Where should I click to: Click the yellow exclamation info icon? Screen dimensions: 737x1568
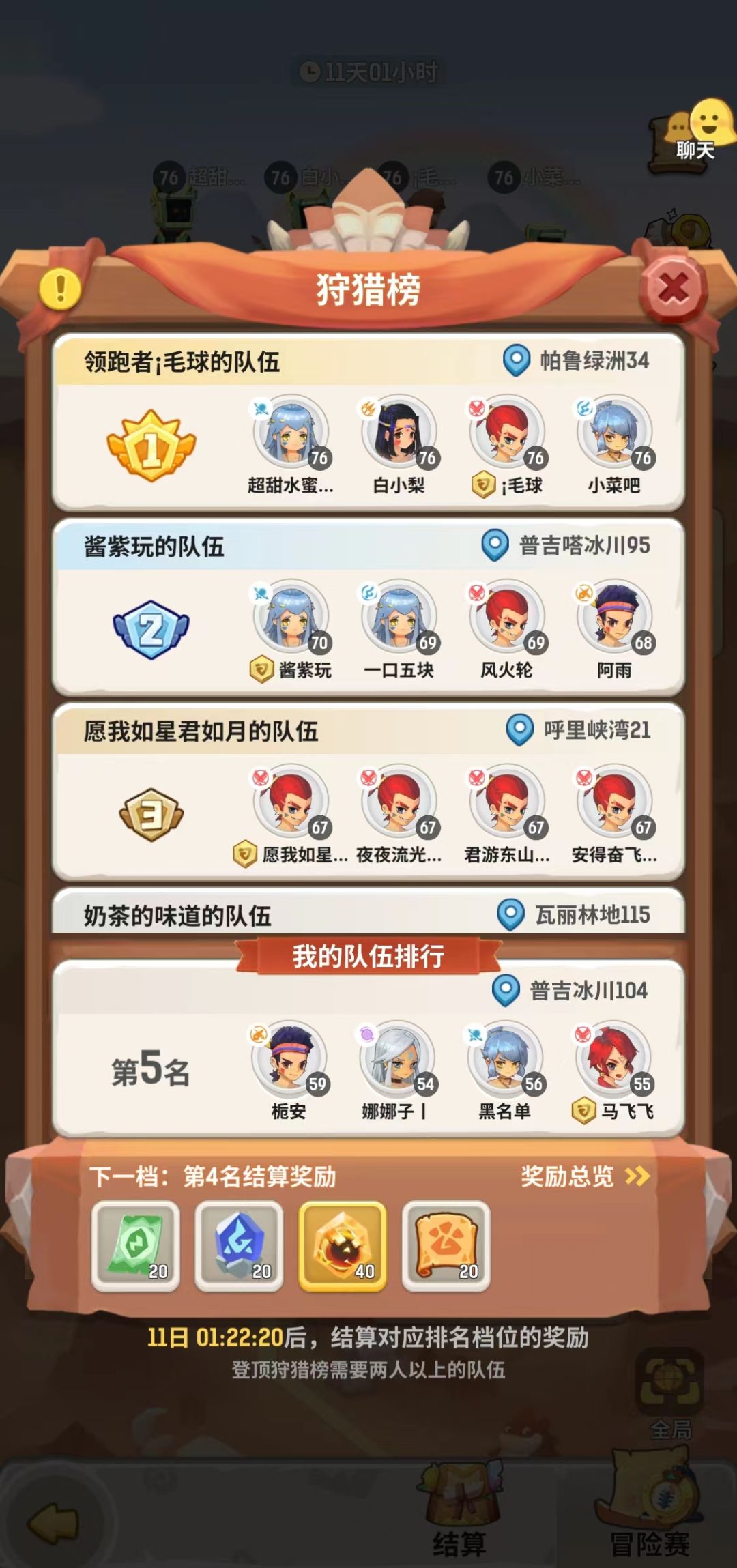pos(59,289)
